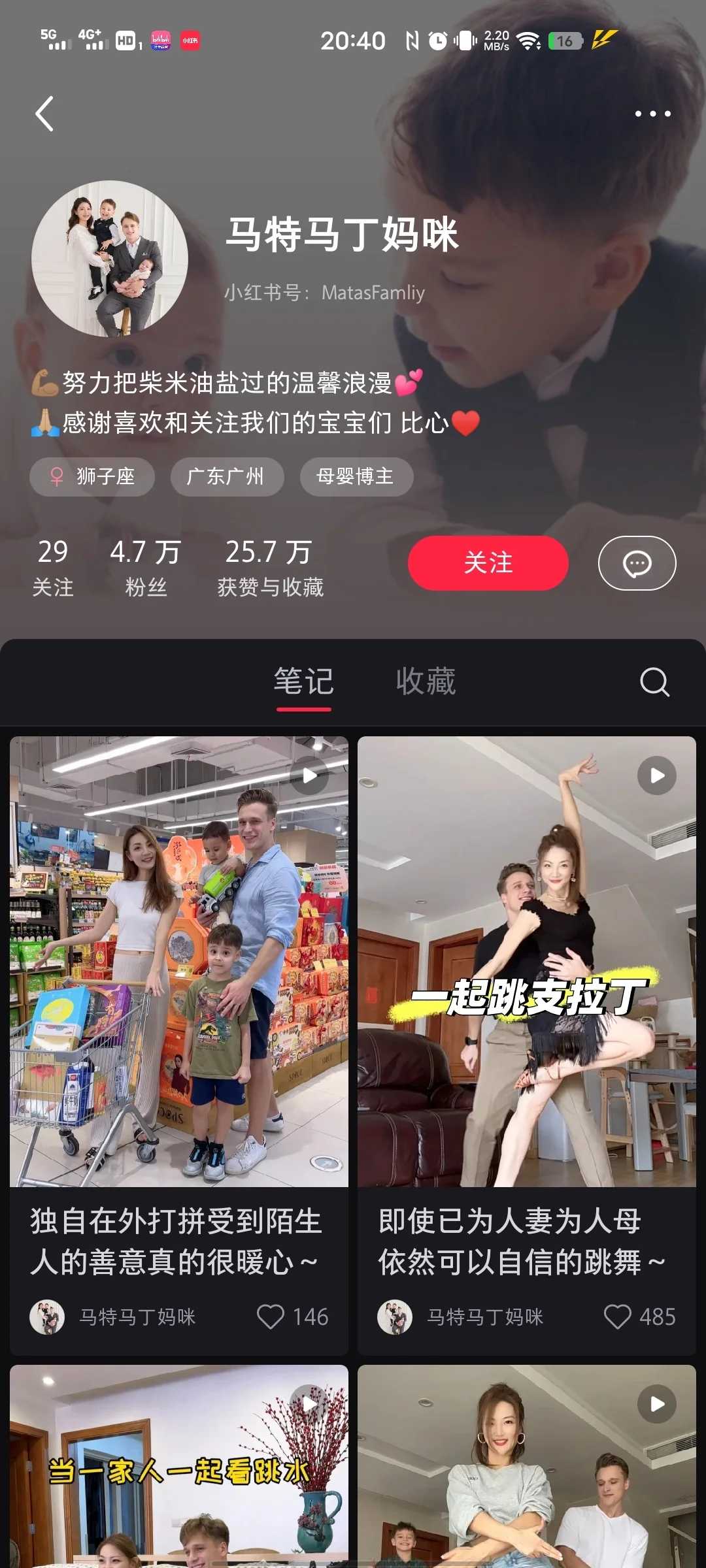Go back from this profile page
Viewport: 706px width, 1568px height.
click(x=44, y=114)
